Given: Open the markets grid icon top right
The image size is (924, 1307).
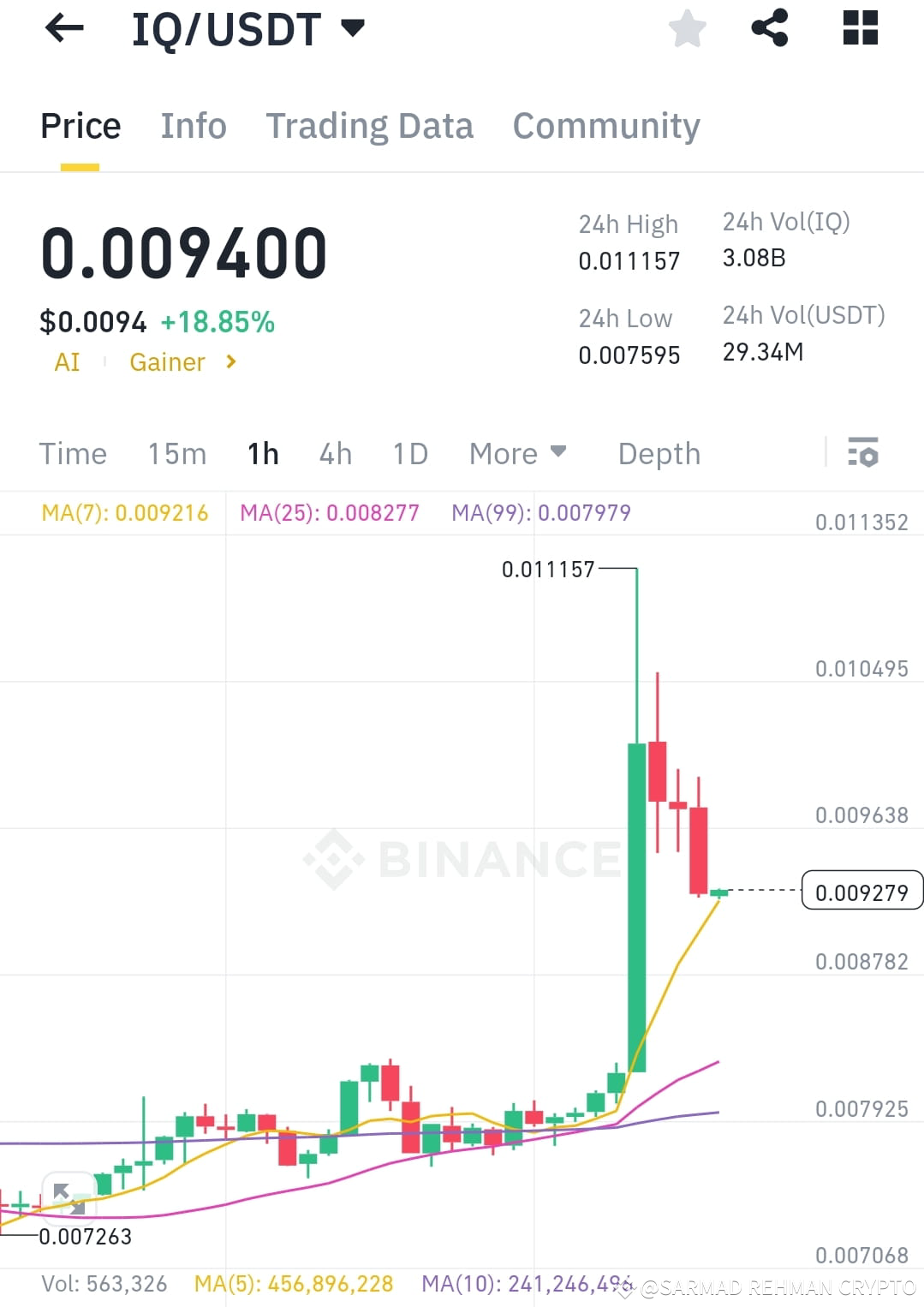Looking at the screenshot, I should coord(859,27).
